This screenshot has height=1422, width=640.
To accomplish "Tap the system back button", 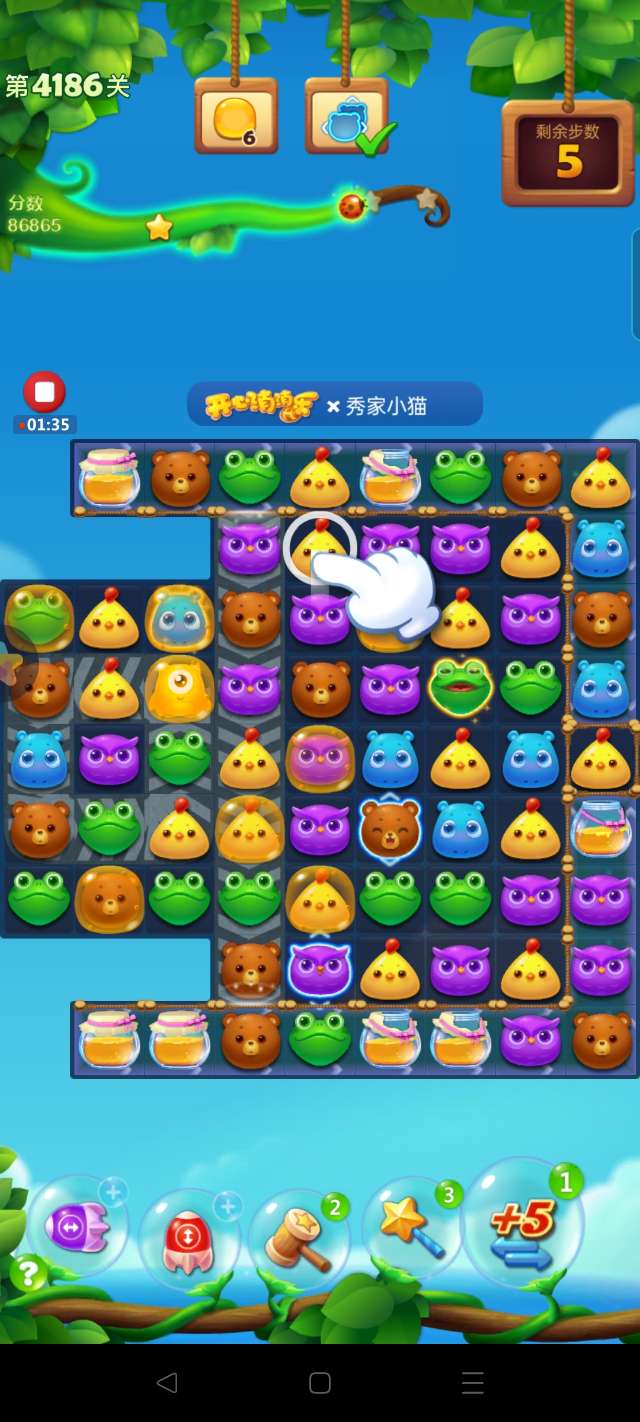I will pyautogui.click(x=167, y=1383).
